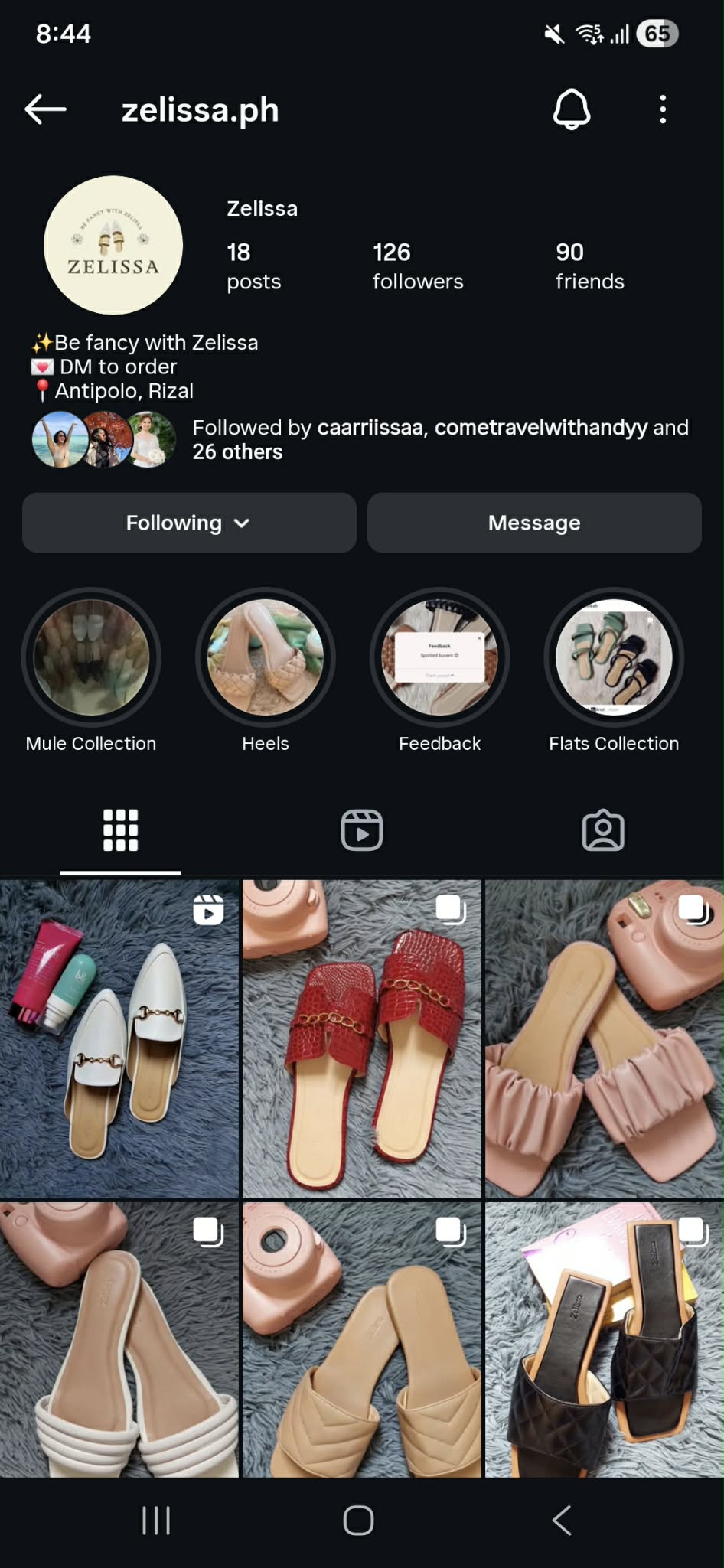
Task: Open the Mule Collection highlight
Action: coord(91,657)
